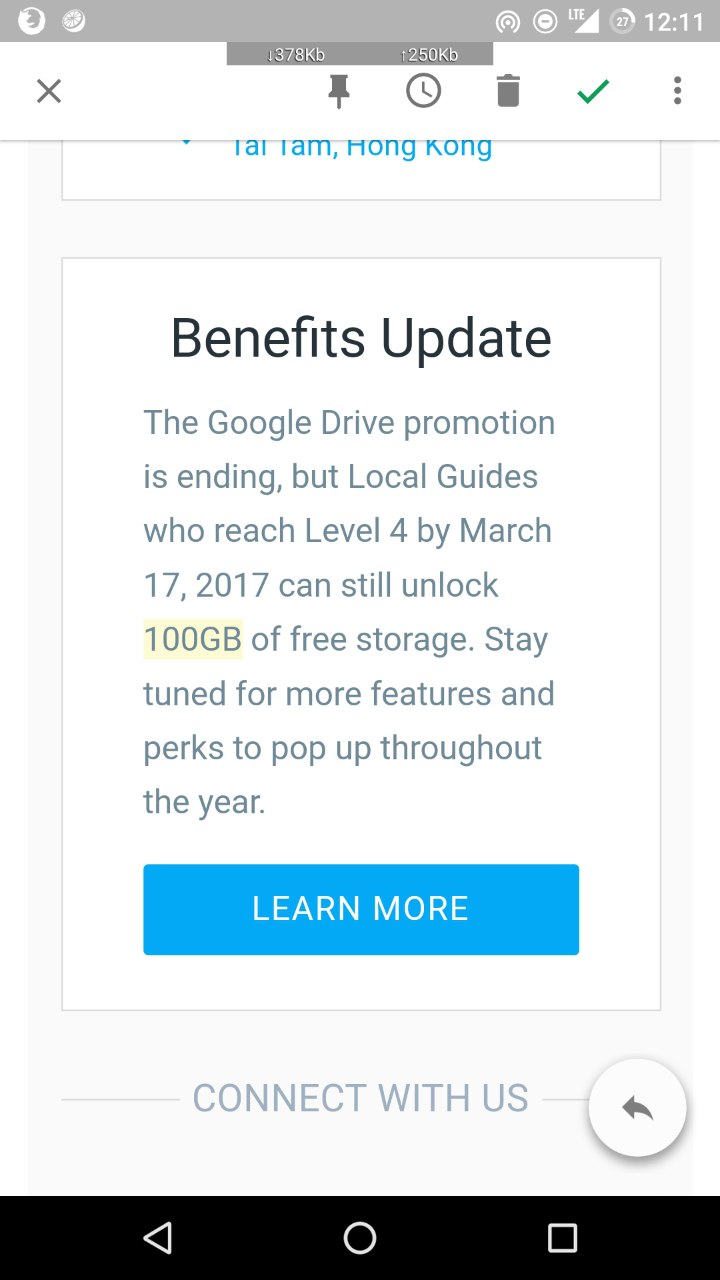
Task: Pin this email
Action: [x=339, y=92]
